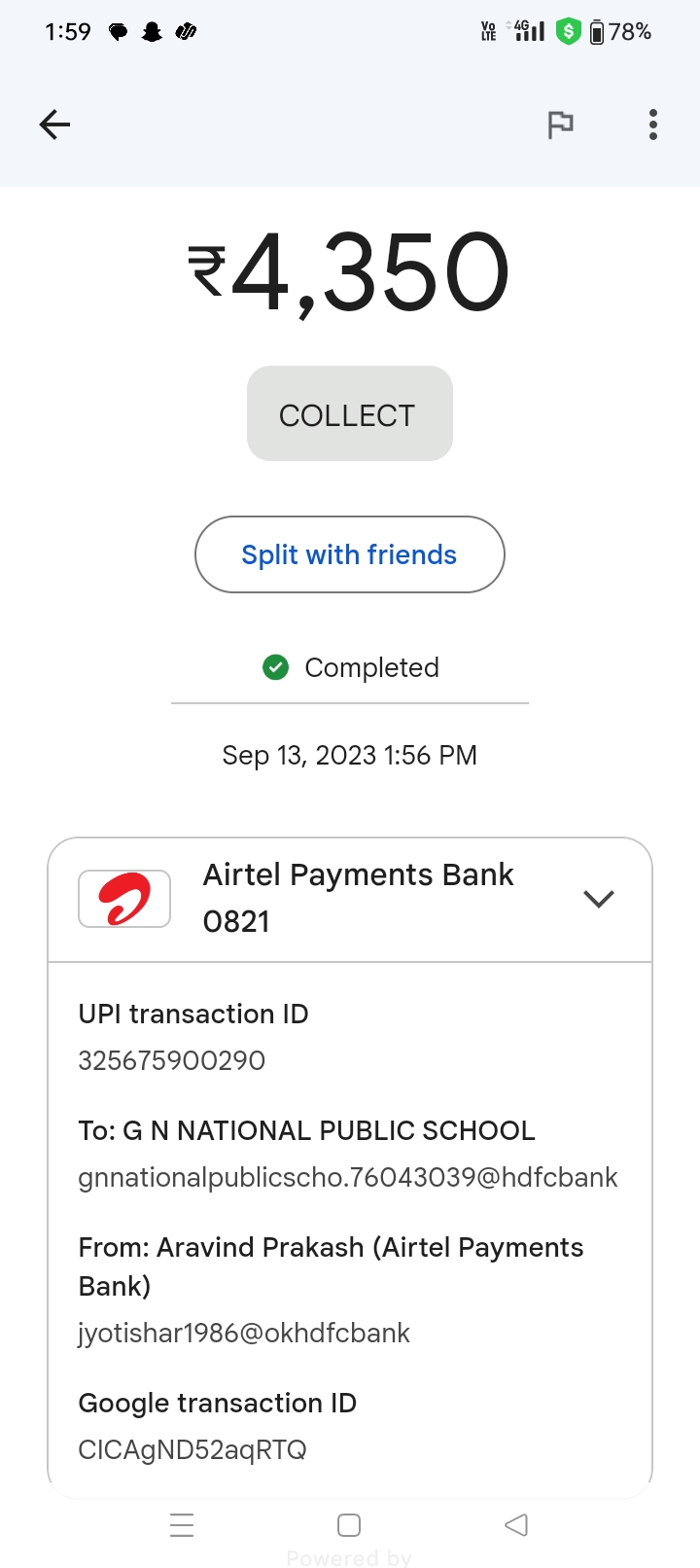
Task: Expand the Airtel Payments Bank details
Action: click(599, 899)
